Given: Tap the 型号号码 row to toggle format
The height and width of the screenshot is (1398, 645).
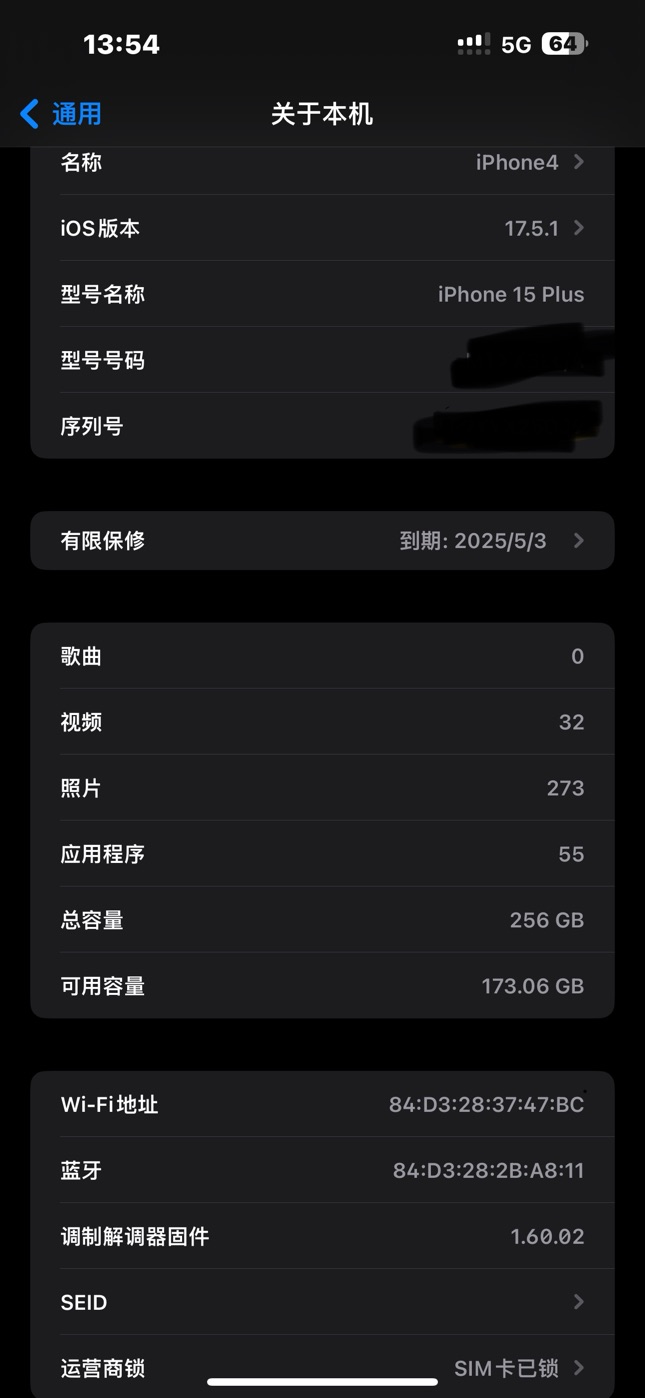Looking at the screenshot, I should click(322, 360).
